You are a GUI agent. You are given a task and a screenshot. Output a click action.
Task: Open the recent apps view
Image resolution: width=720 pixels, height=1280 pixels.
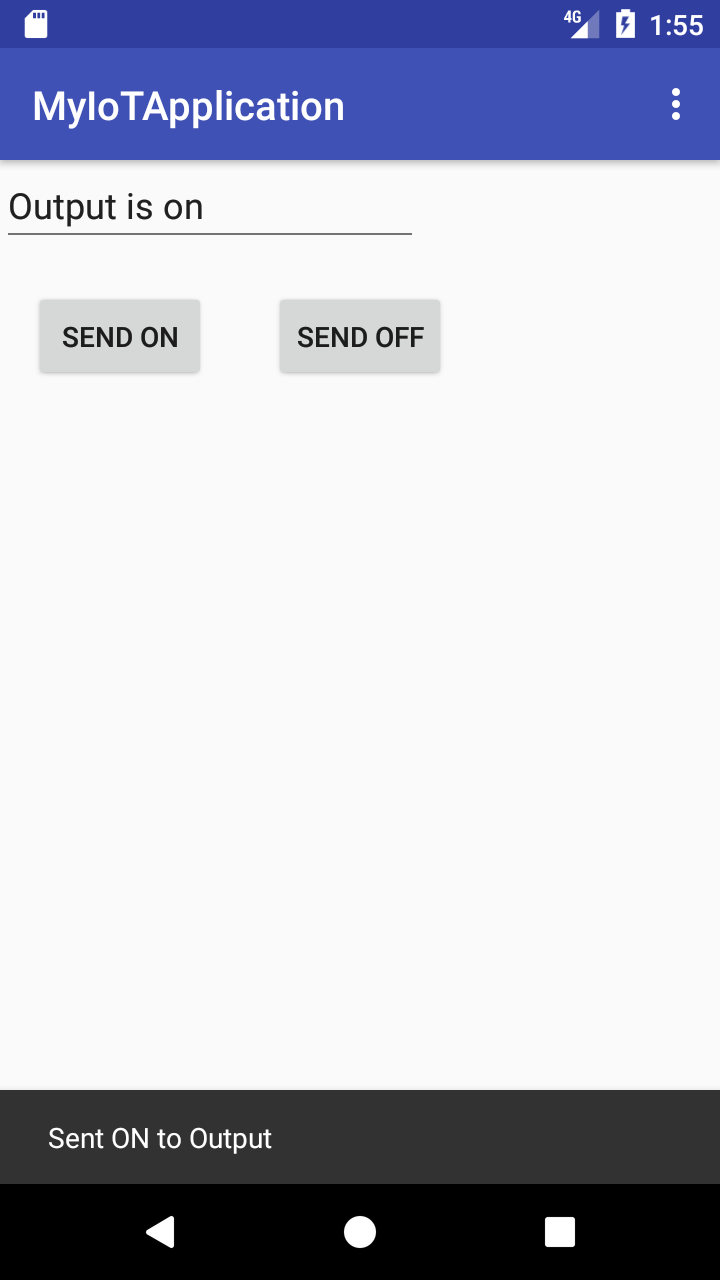coord(560,1232)
